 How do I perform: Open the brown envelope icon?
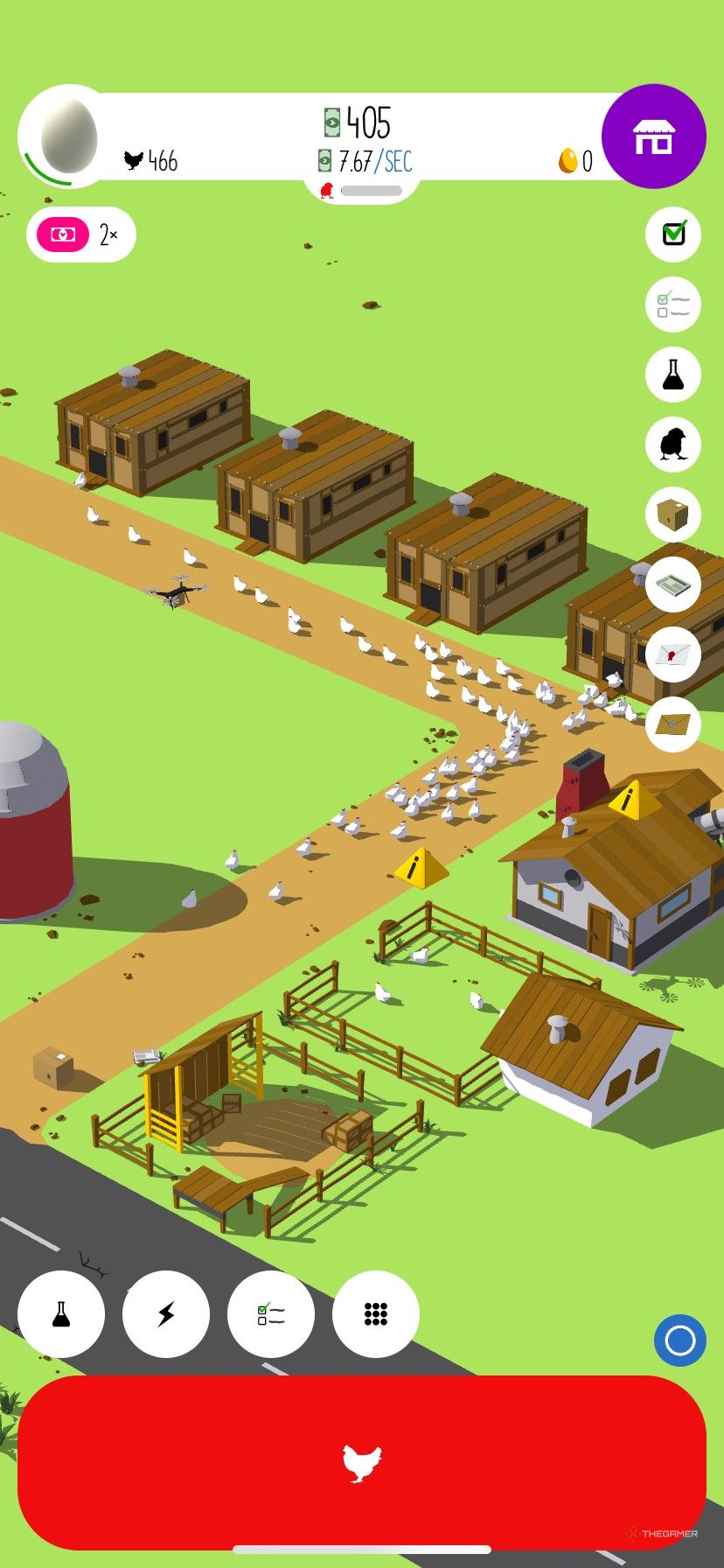(x=673, y=724)
